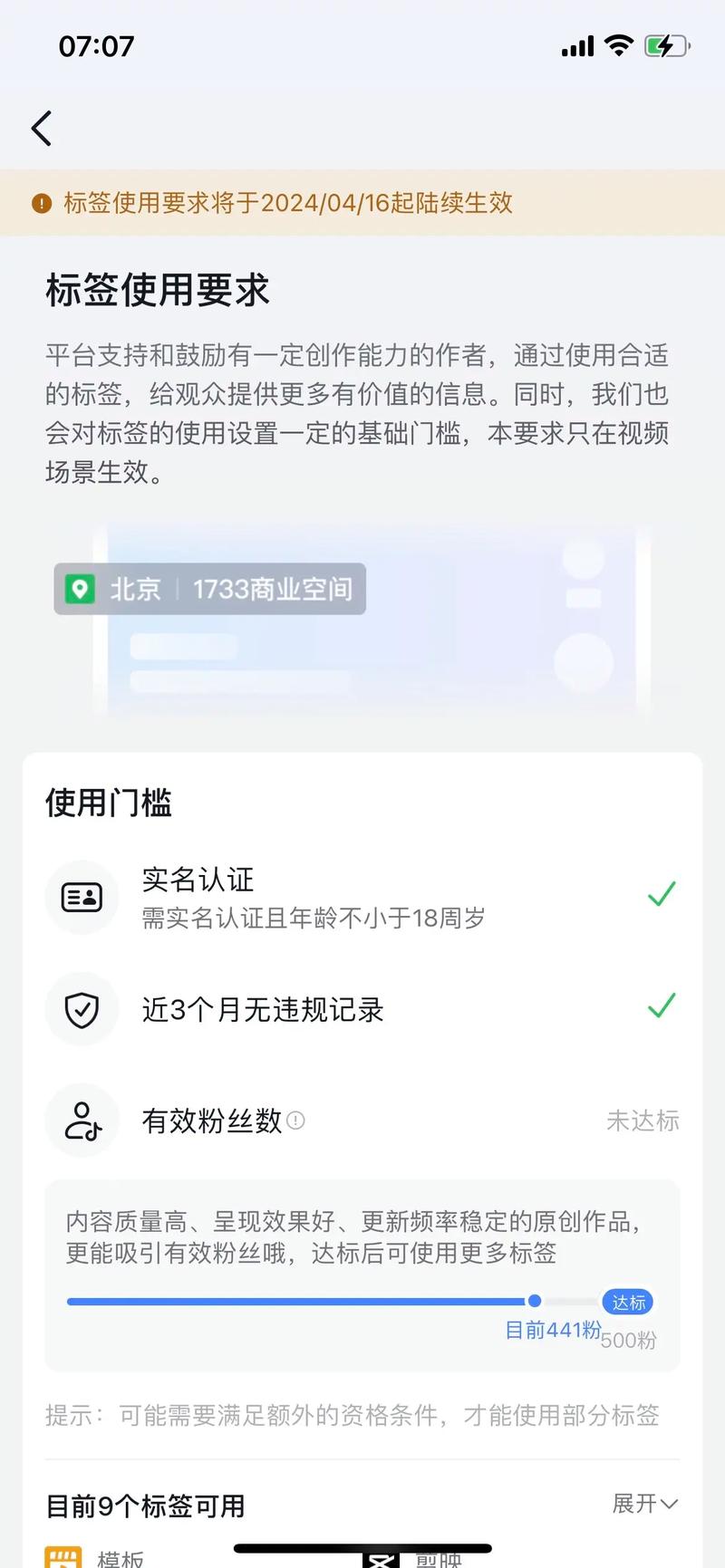Go back using the top-left arrow
725x1568 pixels.
coord(42,129)
